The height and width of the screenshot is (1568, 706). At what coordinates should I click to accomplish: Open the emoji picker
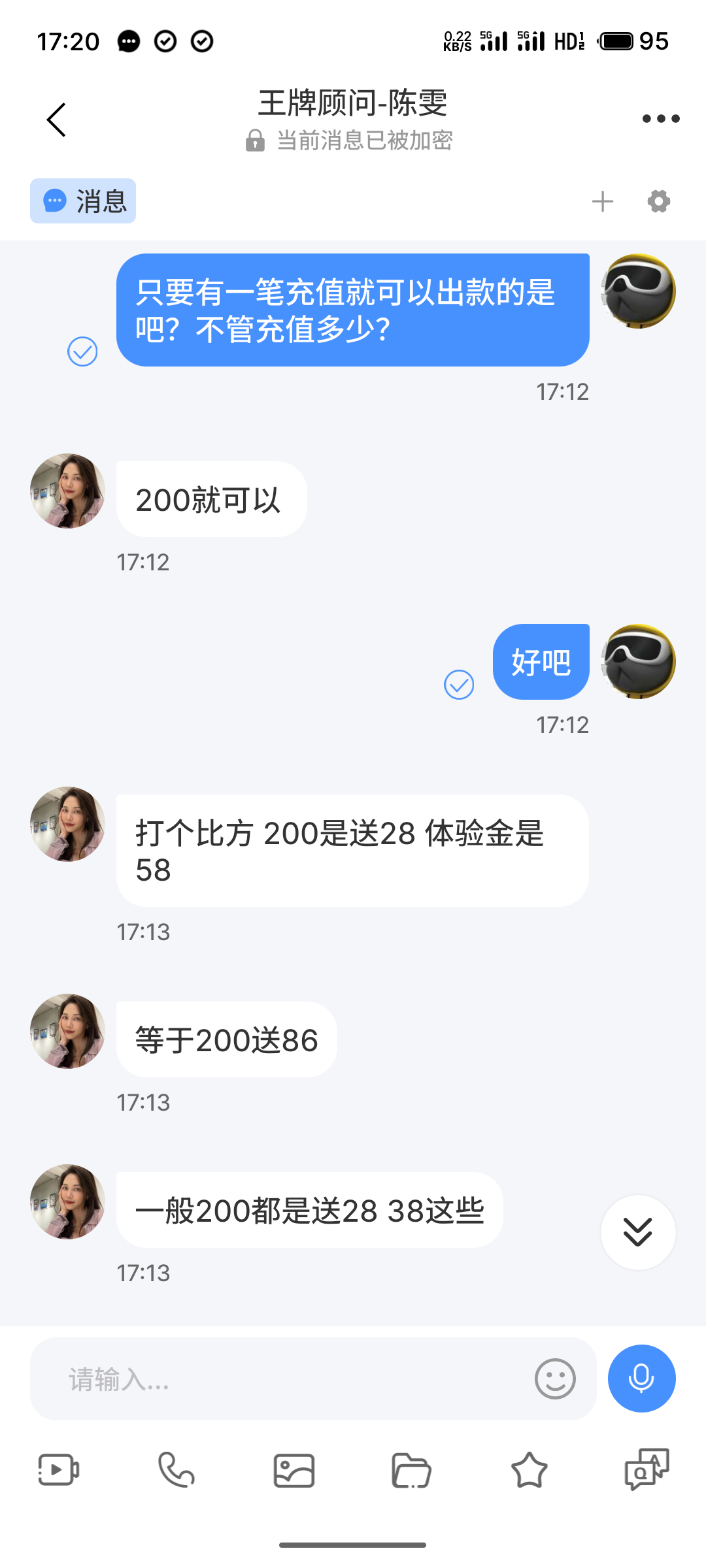555,1379
